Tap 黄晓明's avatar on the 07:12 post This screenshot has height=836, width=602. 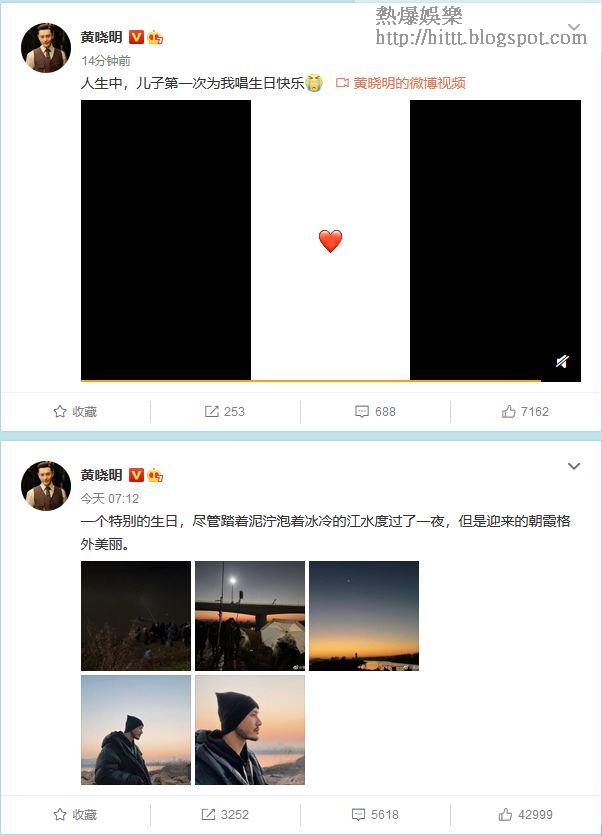tap(46, 486)
